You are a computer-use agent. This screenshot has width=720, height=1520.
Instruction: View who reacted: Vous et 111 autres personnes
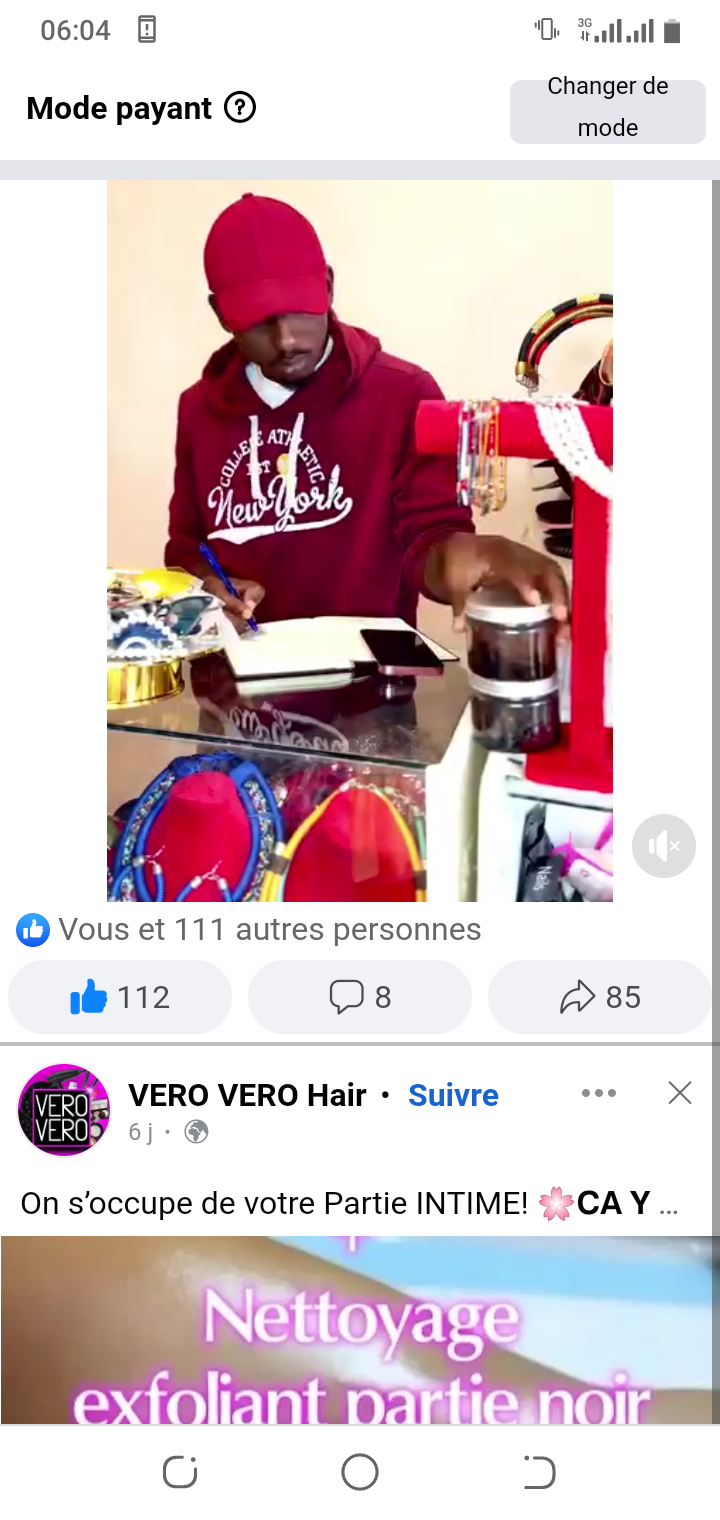(250, 930)
